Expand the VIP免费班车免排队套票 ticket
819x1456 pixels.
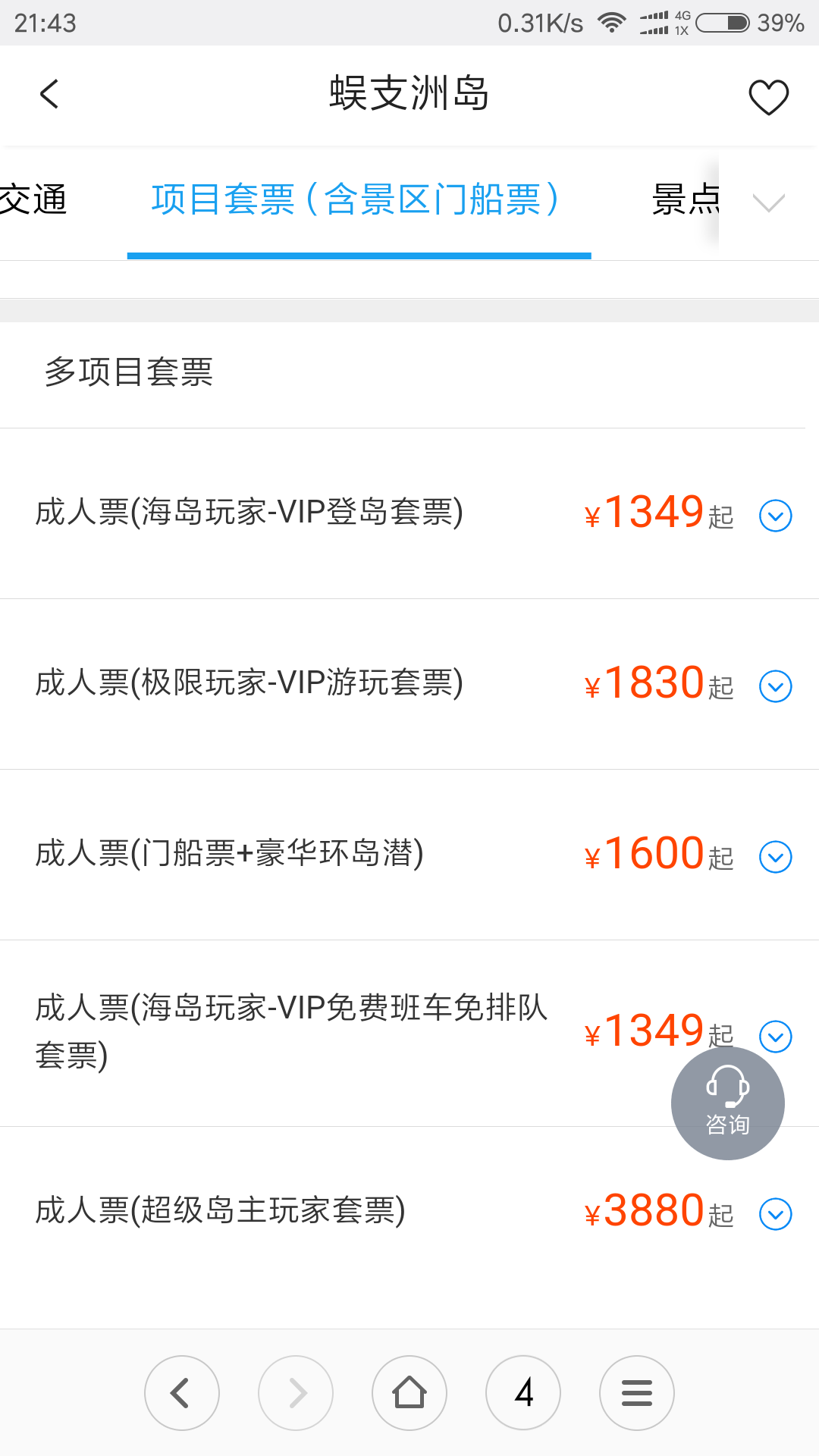776,1036
